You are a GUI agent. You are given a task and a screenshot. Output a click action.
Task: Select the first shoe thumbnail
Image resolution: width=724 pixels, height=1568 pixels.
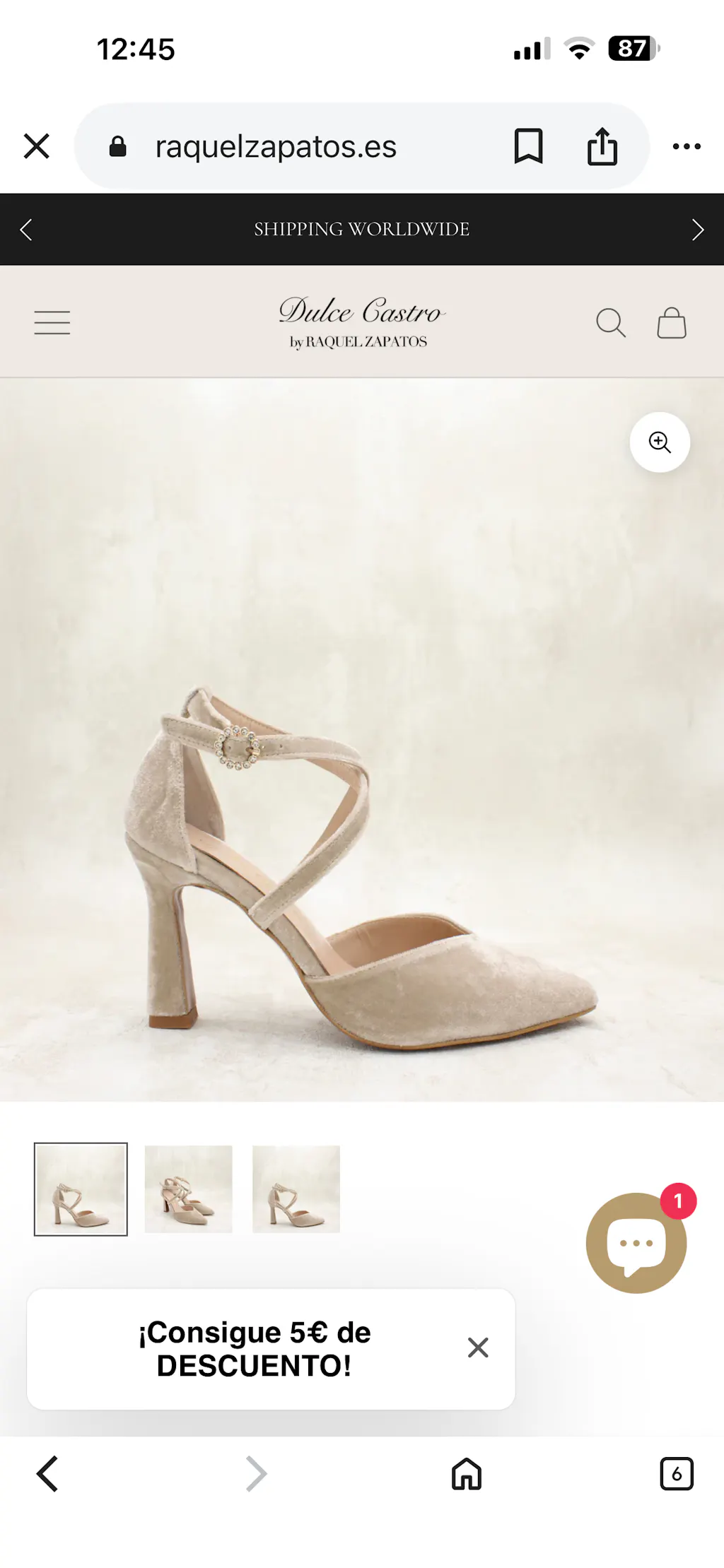click(x=81, y=1189)
